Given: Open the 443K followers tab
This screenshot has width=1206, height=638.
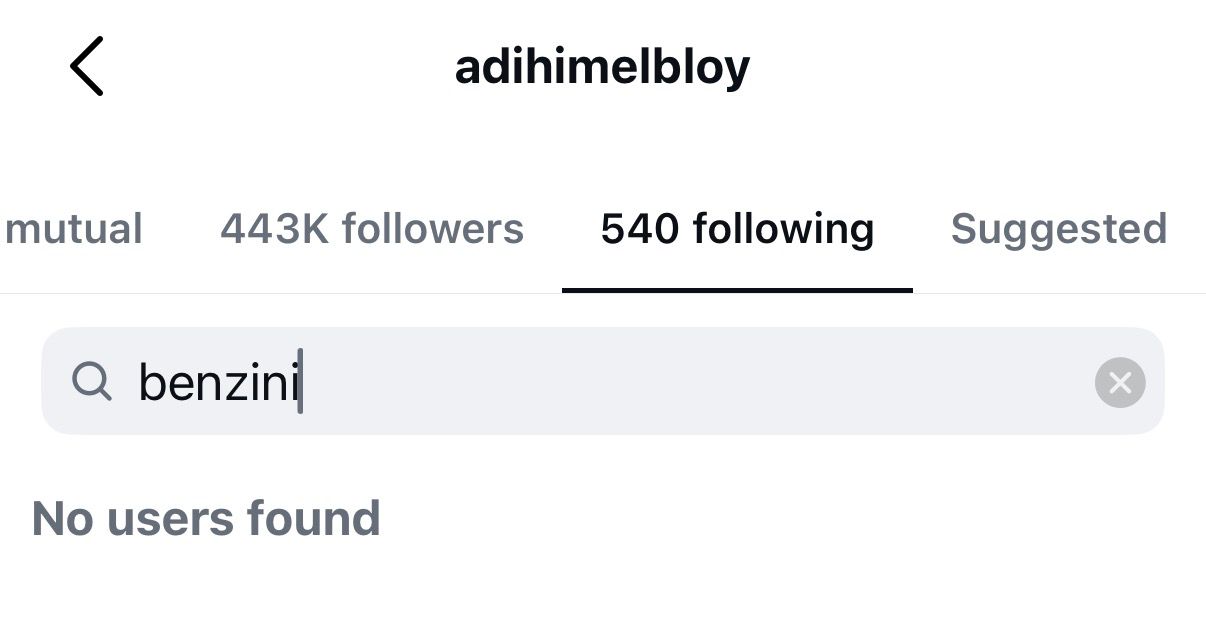Looking at the screenshot, I should pos(372,229).
